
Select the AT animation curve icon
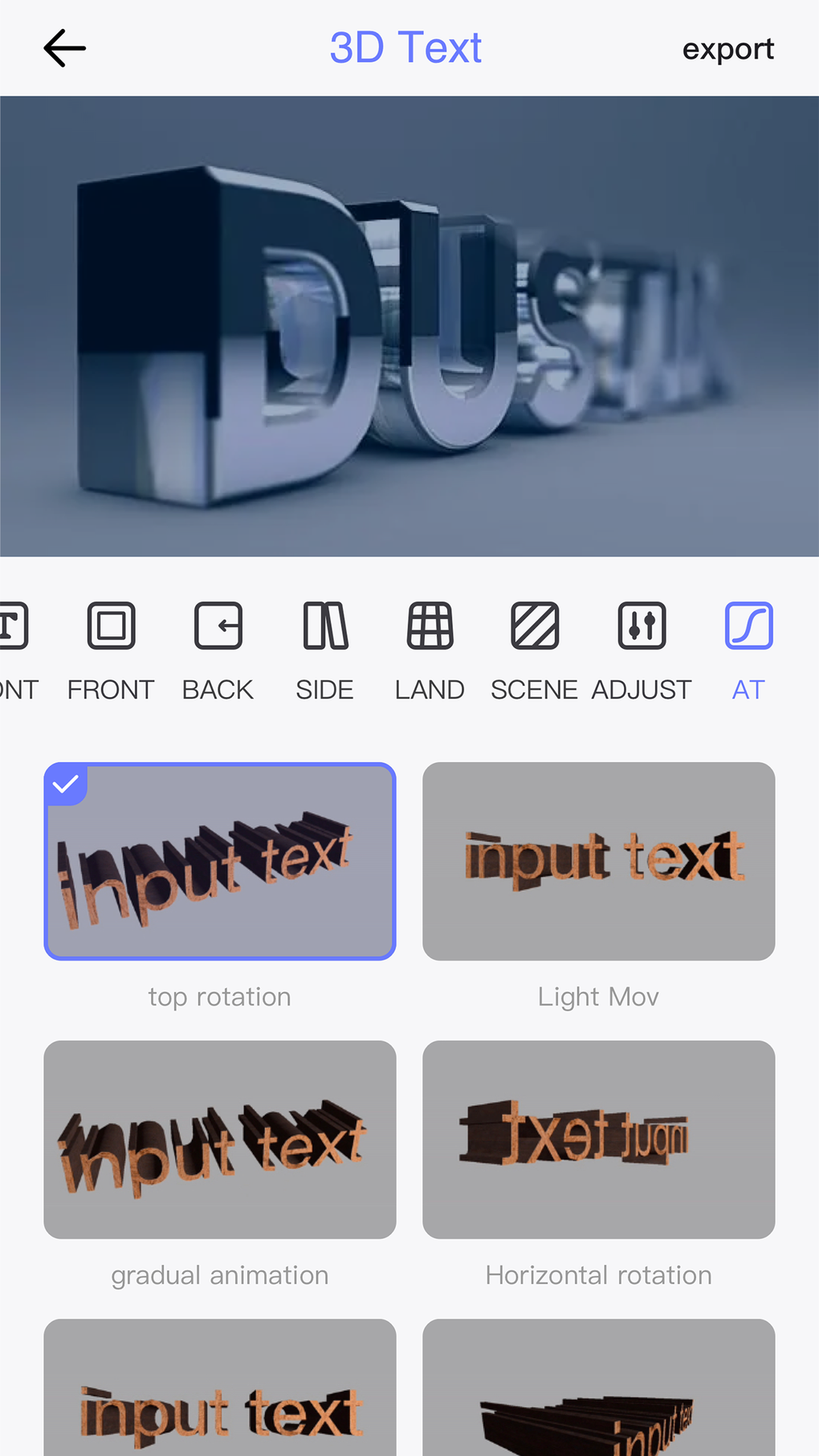[x=747, y=626]
